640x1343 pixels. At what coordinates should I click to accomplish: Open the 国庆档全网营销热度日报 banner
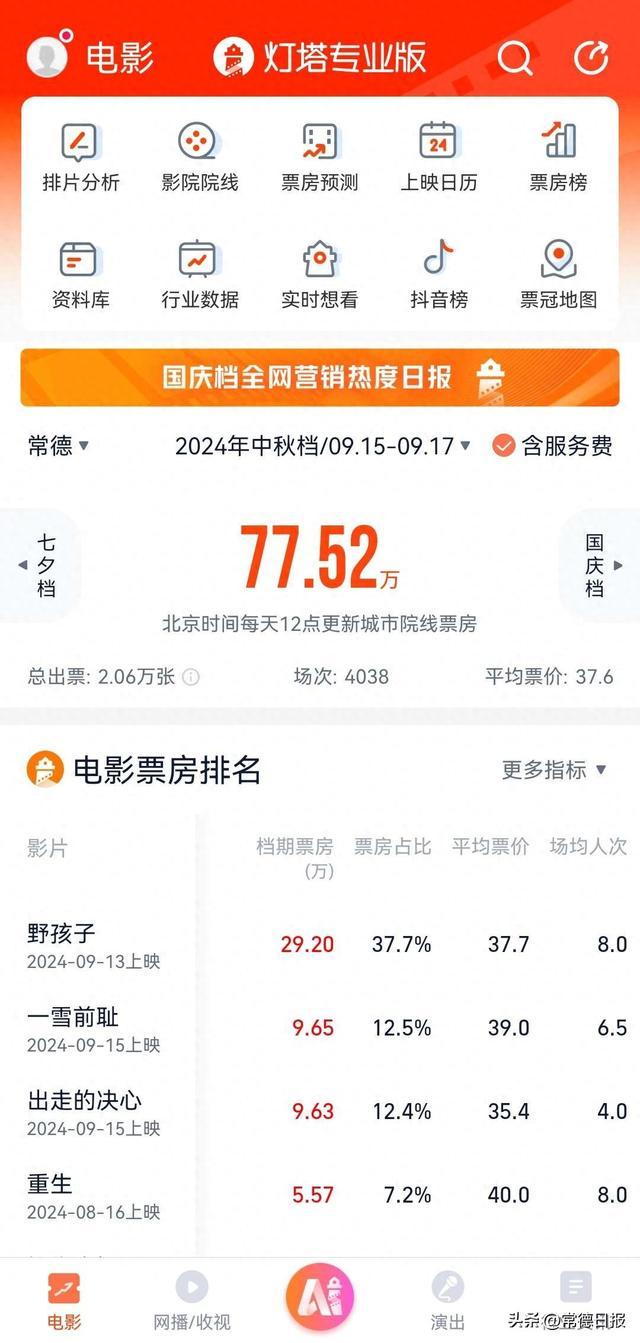pos(320,378)
